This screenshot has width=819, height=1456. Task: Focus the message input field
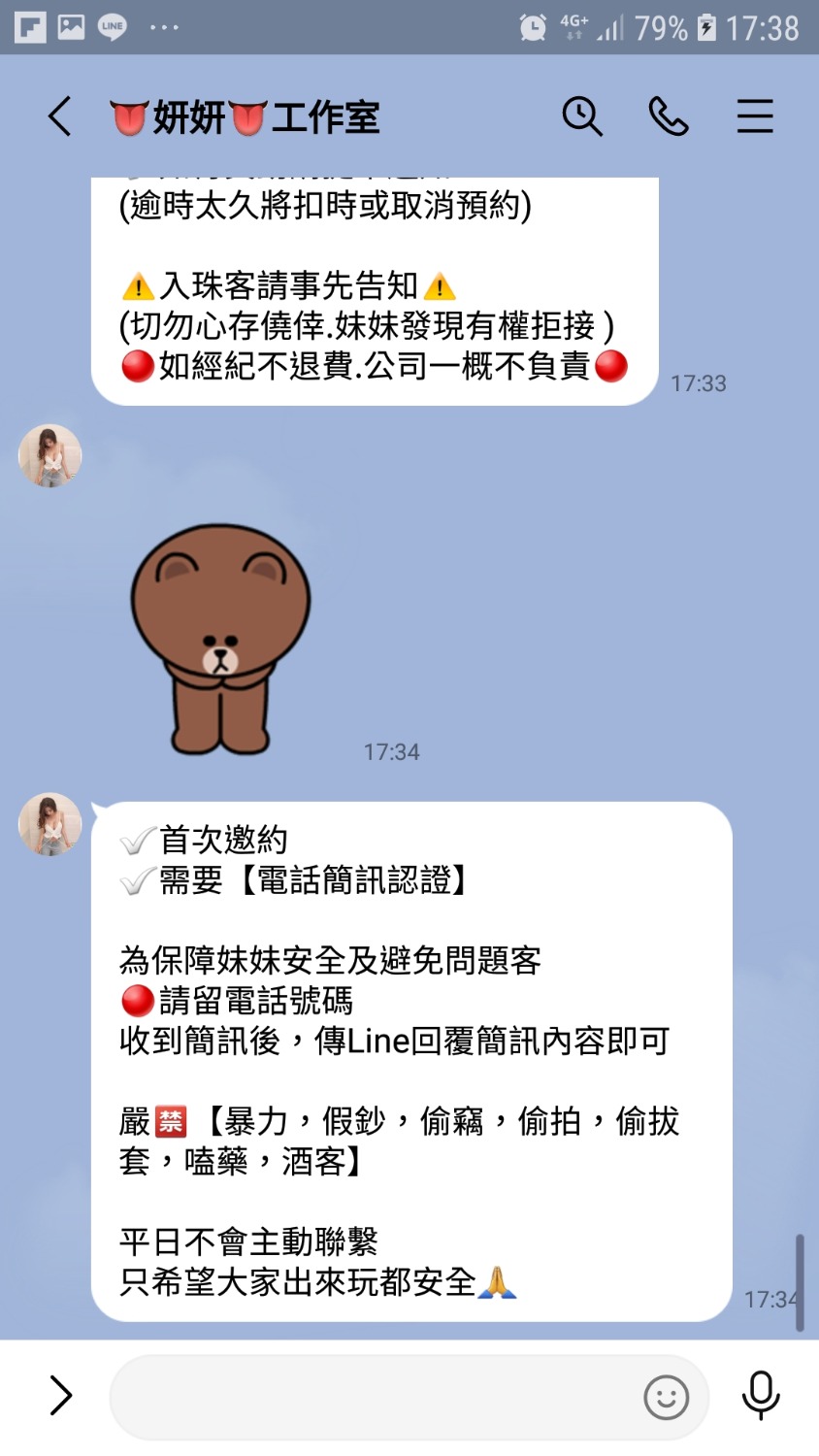tap(374, 1398)
